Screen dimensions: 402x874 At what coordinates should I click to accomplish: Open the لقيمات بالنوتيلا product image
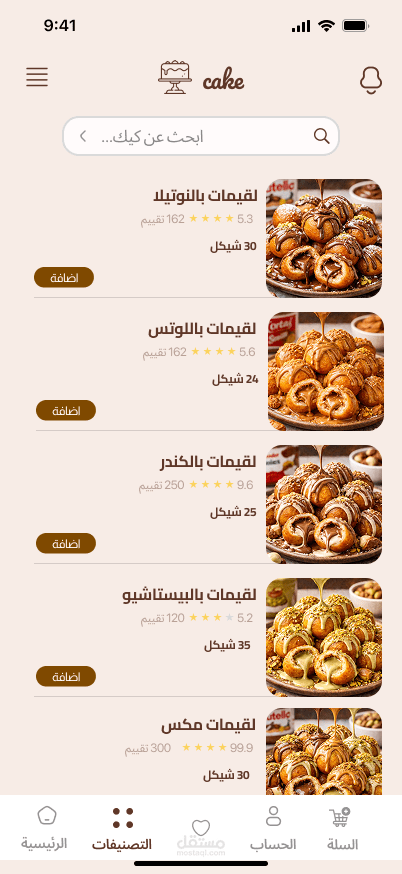click(x=324, y=238)
